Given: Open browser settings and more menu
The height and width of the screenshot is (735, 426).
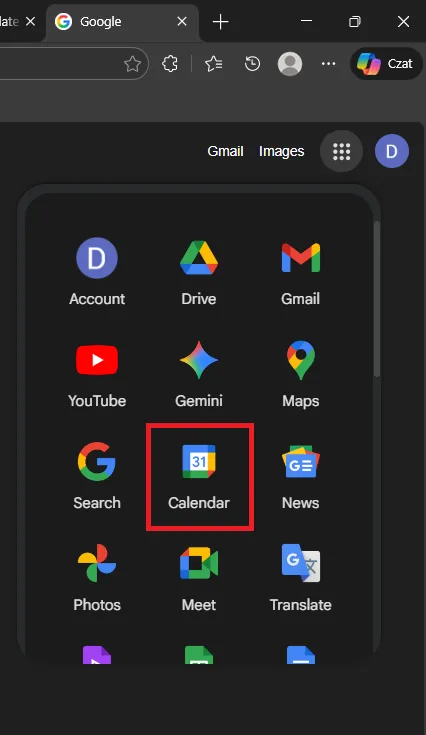Looking at the screenshot, I should pos(328,63).
